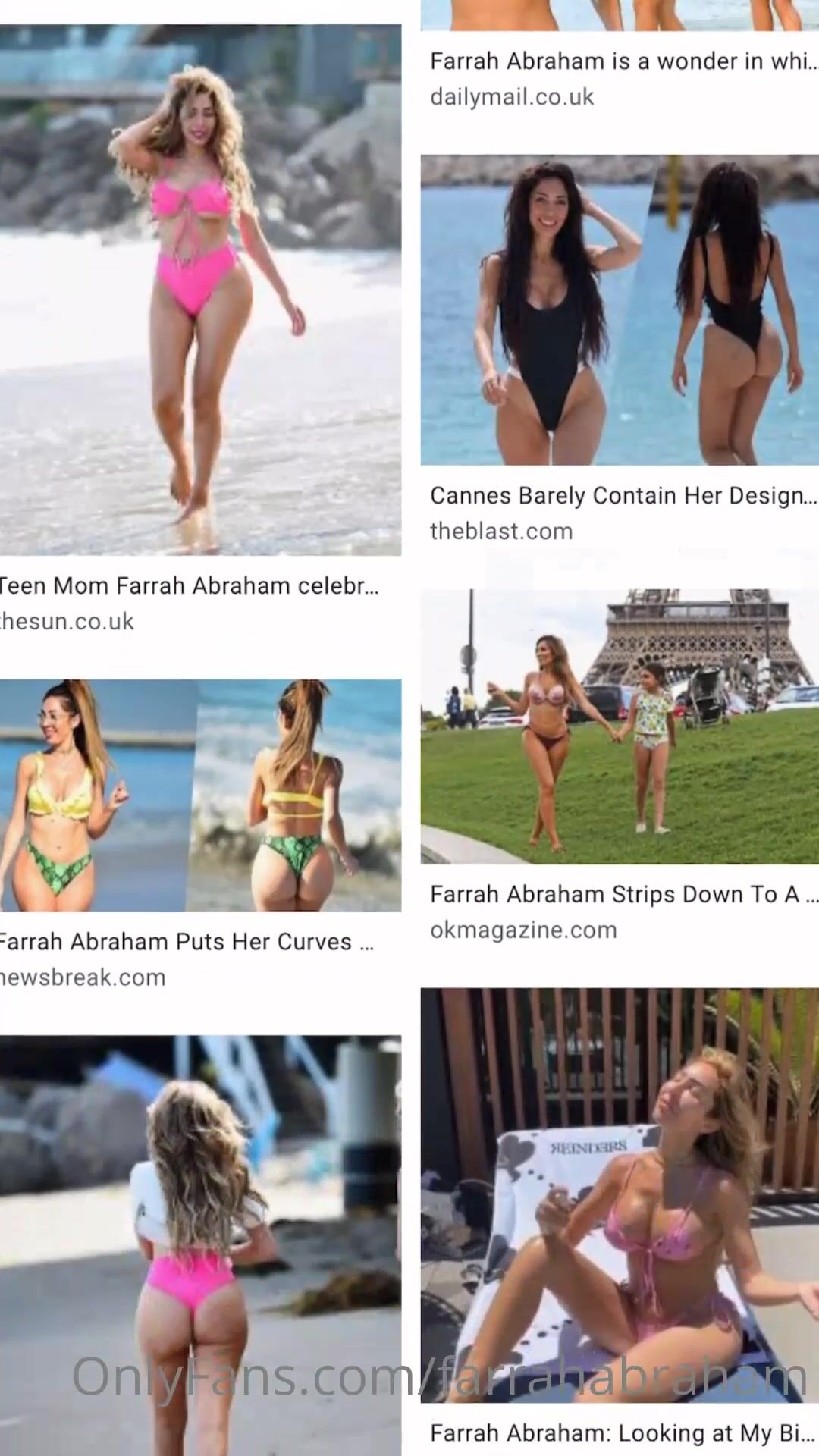Open the 'Looking at My Bi...' image result

point(620,1198)
